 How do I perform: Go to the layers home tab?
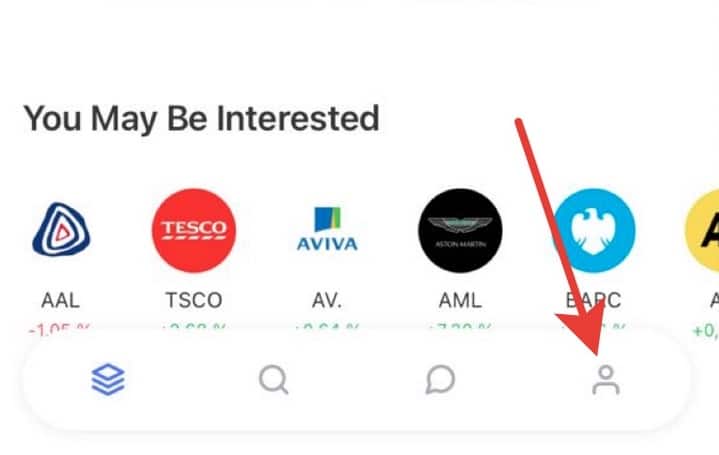107,380
